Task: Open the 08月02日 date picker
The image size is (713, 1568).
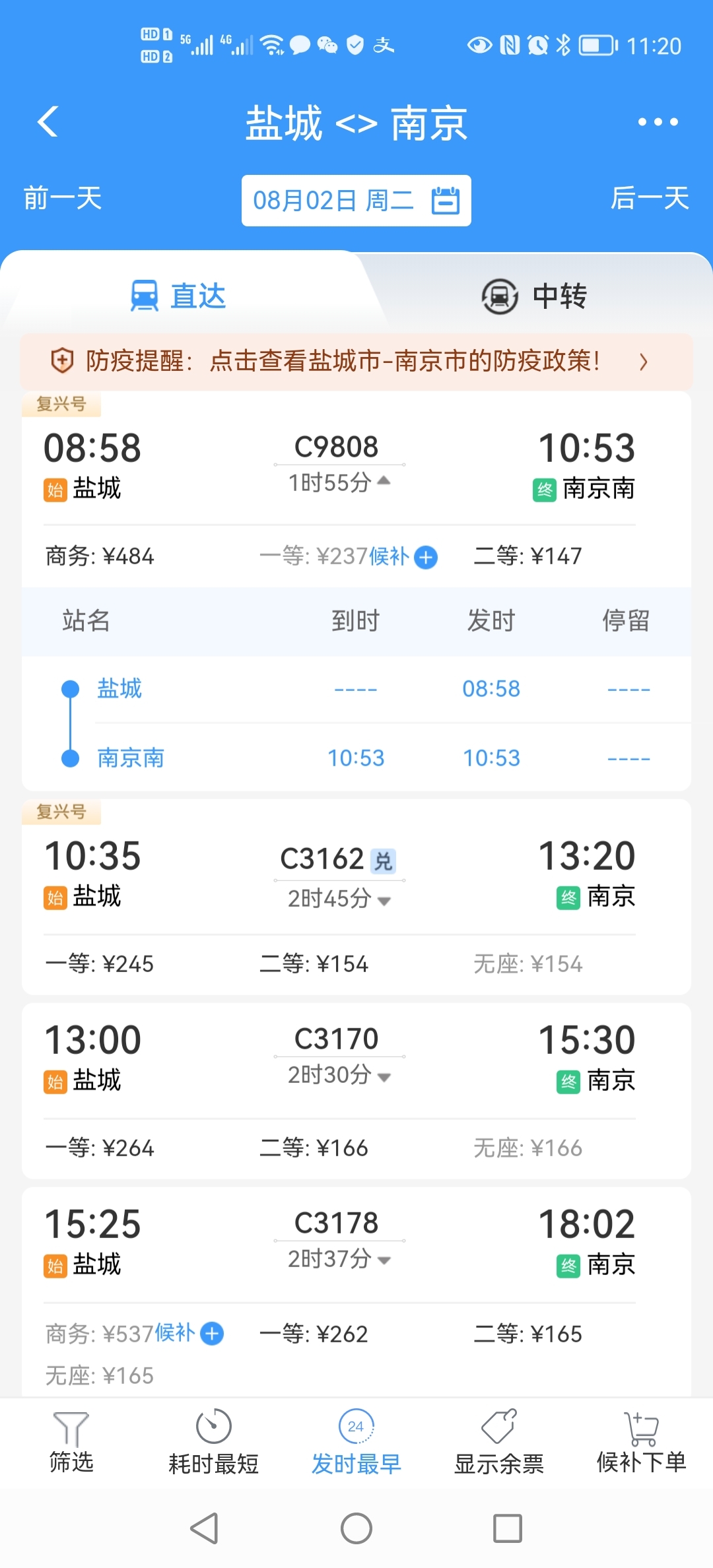Action: coord(356,201)
